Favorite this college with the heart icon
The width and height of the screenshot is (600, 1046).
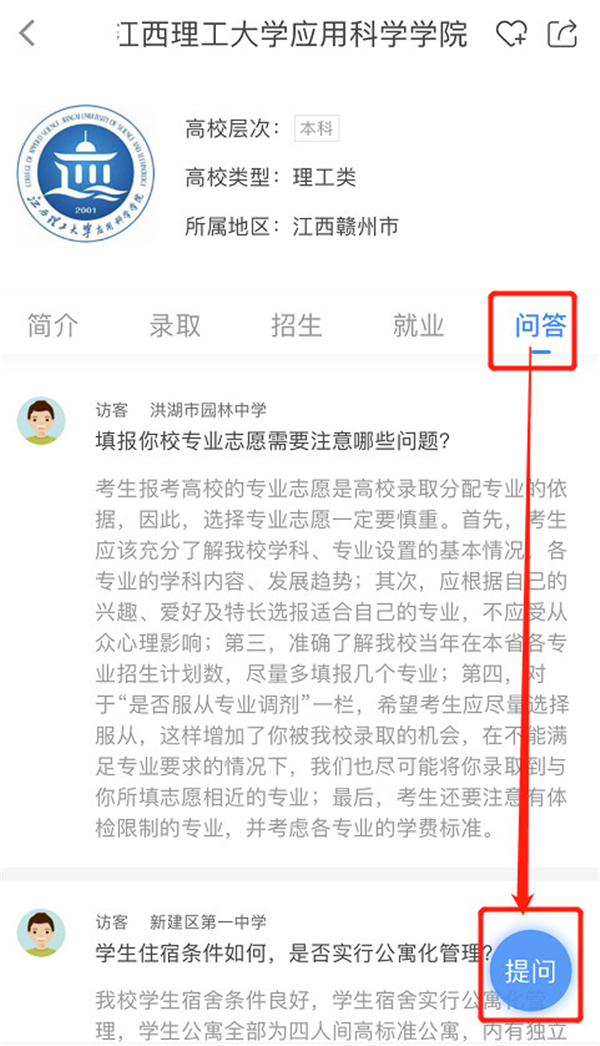click(x=511, y=34)
